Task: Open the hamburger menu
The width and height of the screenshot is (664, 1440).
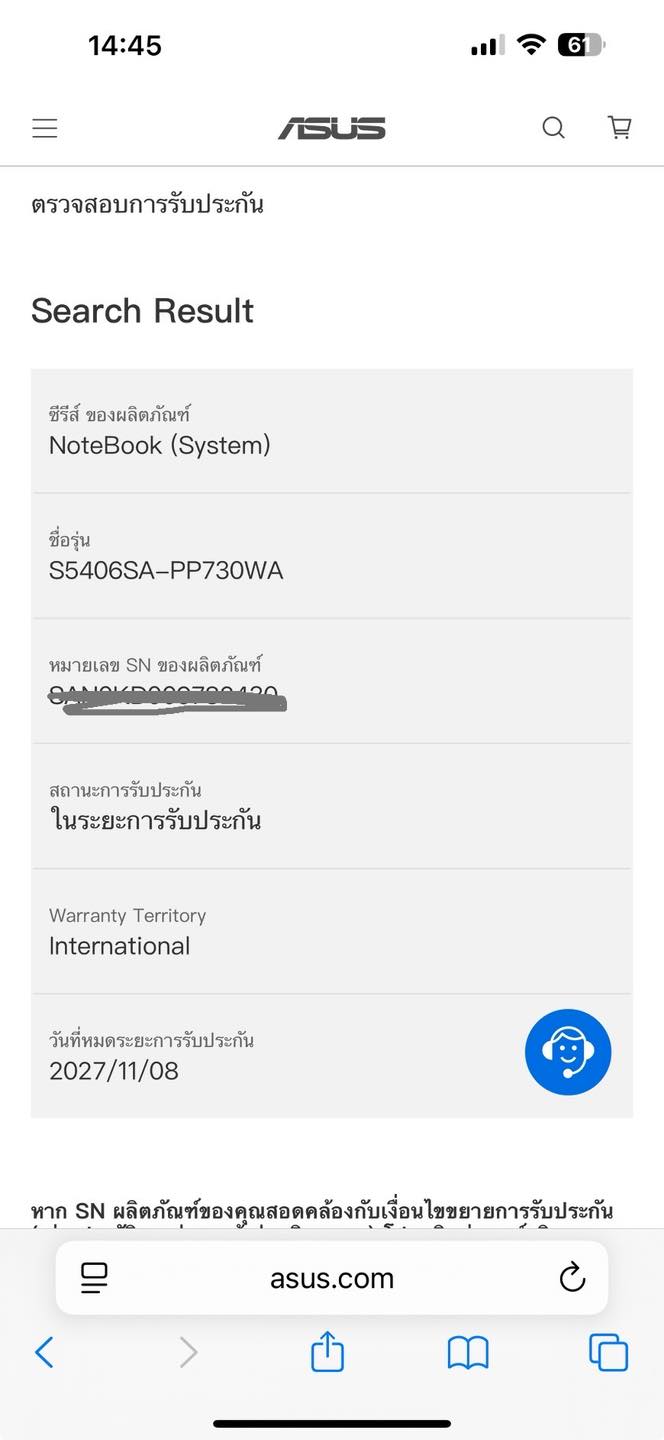Action: [x=45, y=128]
